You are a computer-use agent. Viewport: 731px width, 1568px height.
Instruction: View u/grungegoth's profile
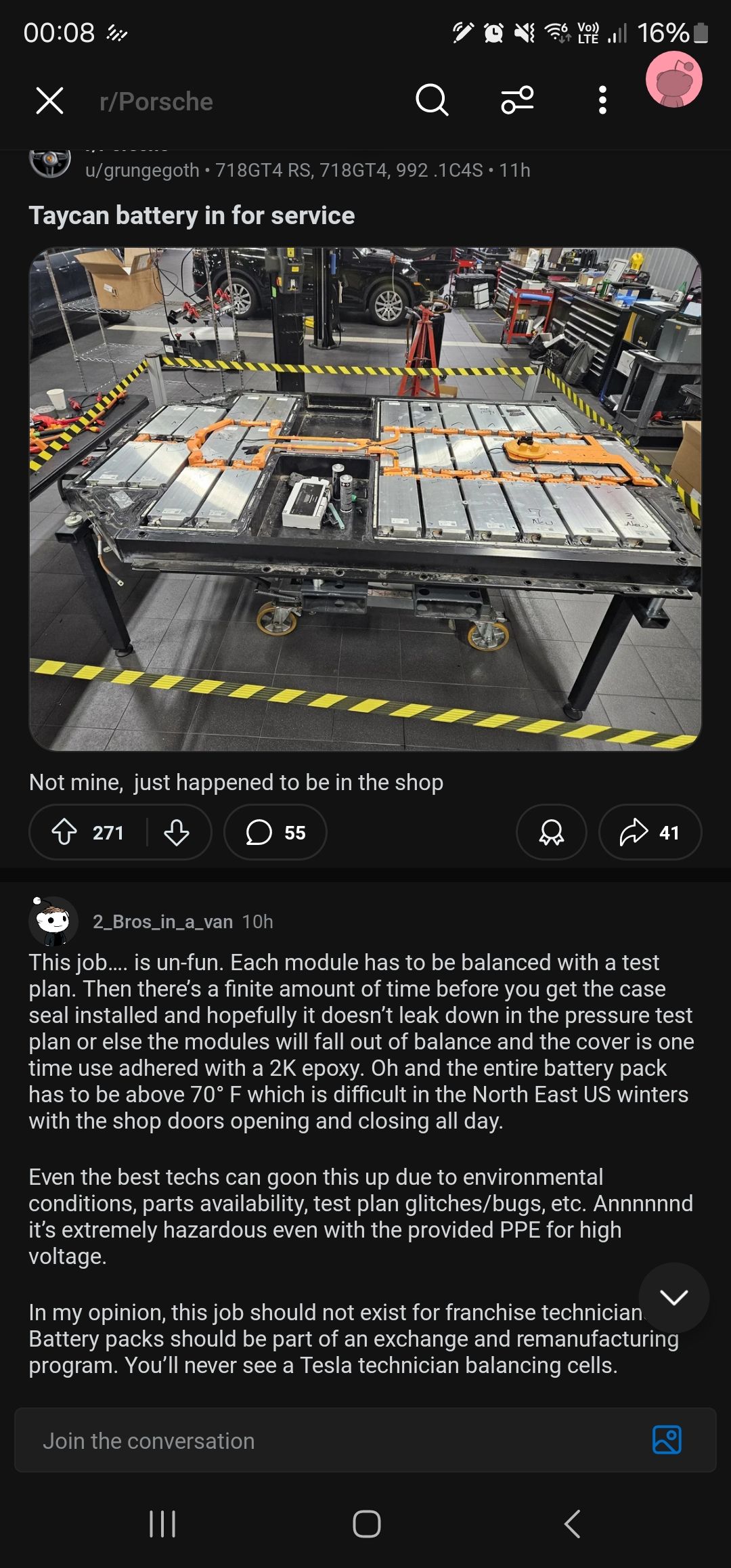click(x=142, y=170)
